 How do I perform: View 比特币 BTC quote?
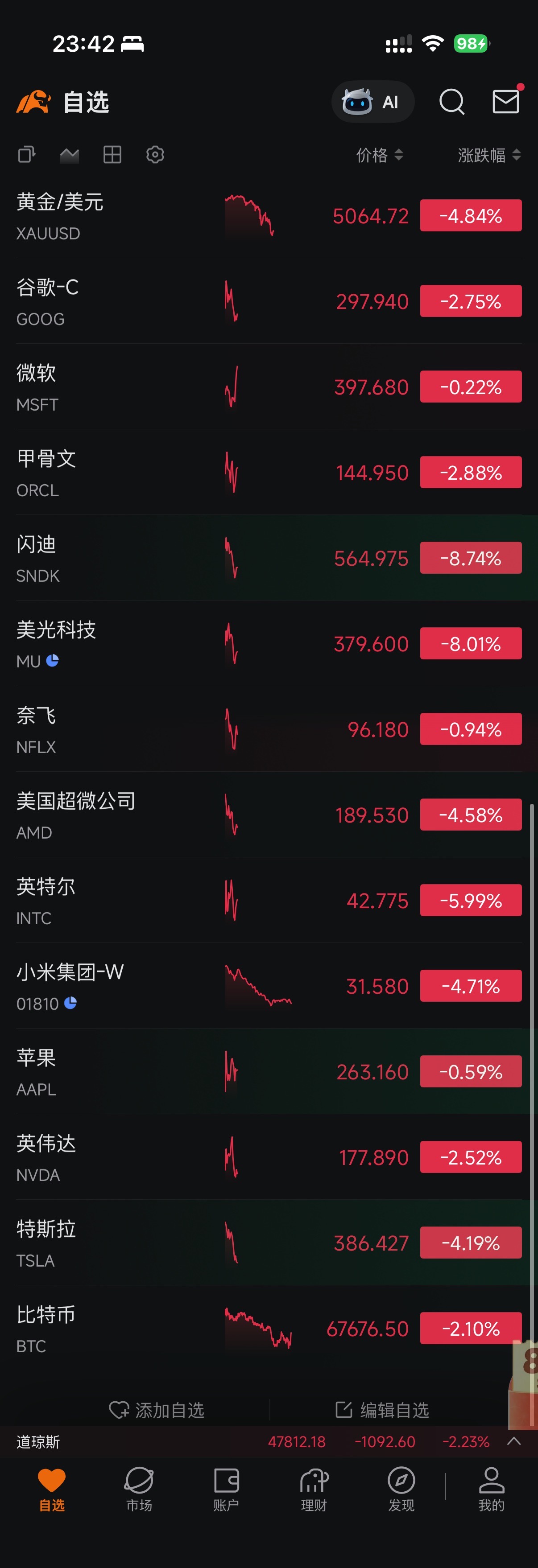click(x=269, y=1329)
